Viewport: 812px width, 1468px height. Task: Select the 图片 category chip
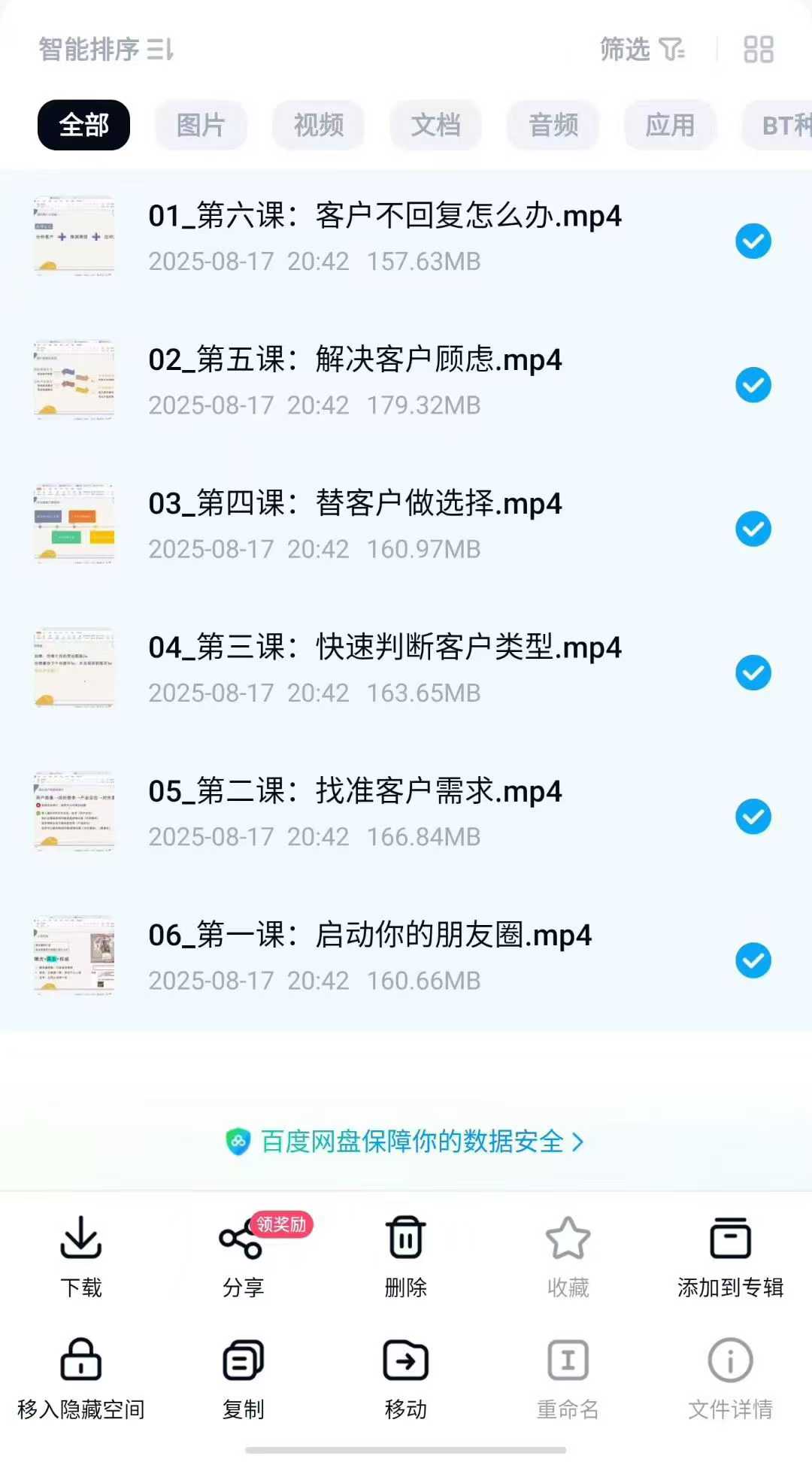pos(201,125)
